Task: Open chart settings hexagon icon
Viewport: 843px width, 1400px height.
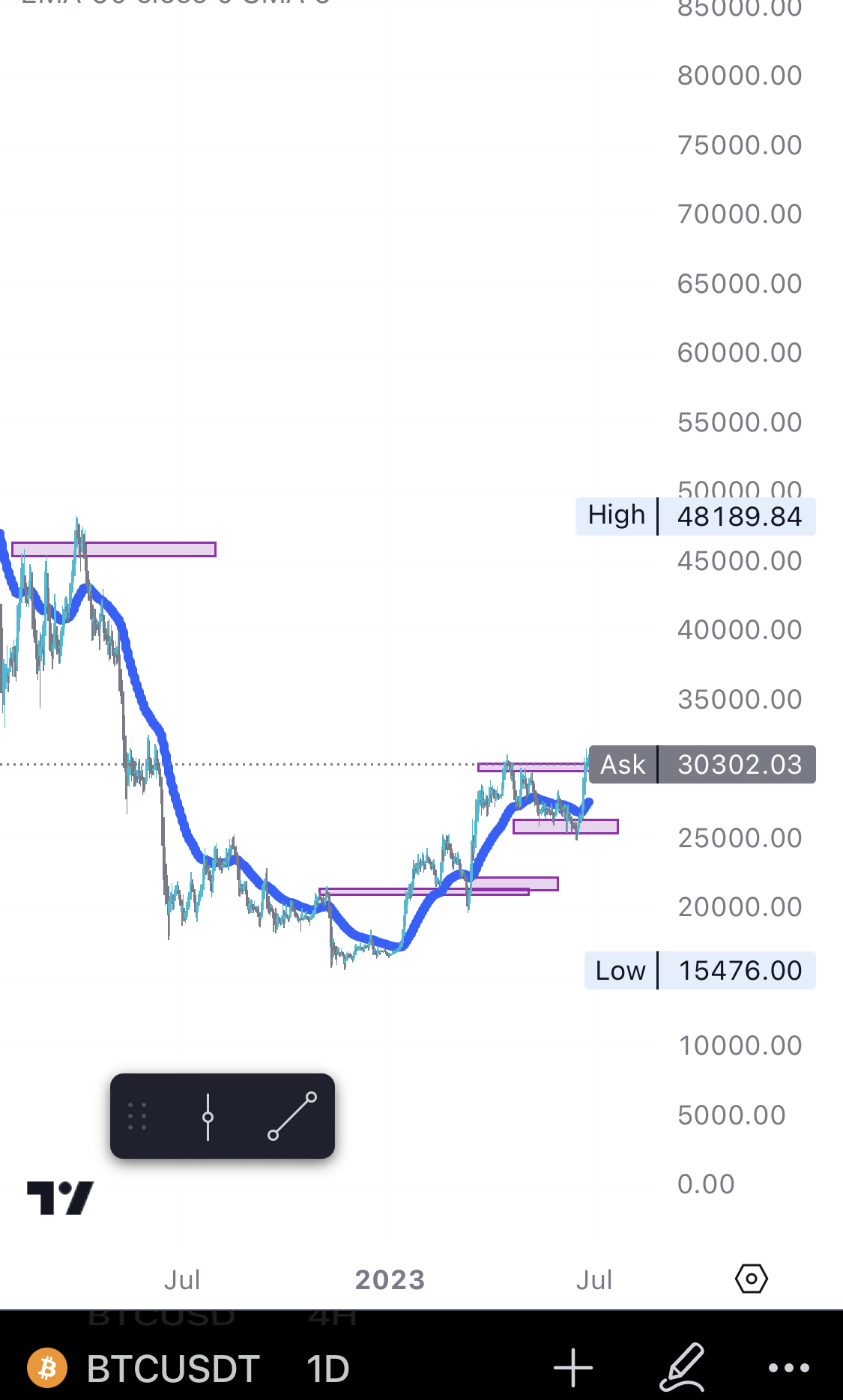Action: point(751,1279)
